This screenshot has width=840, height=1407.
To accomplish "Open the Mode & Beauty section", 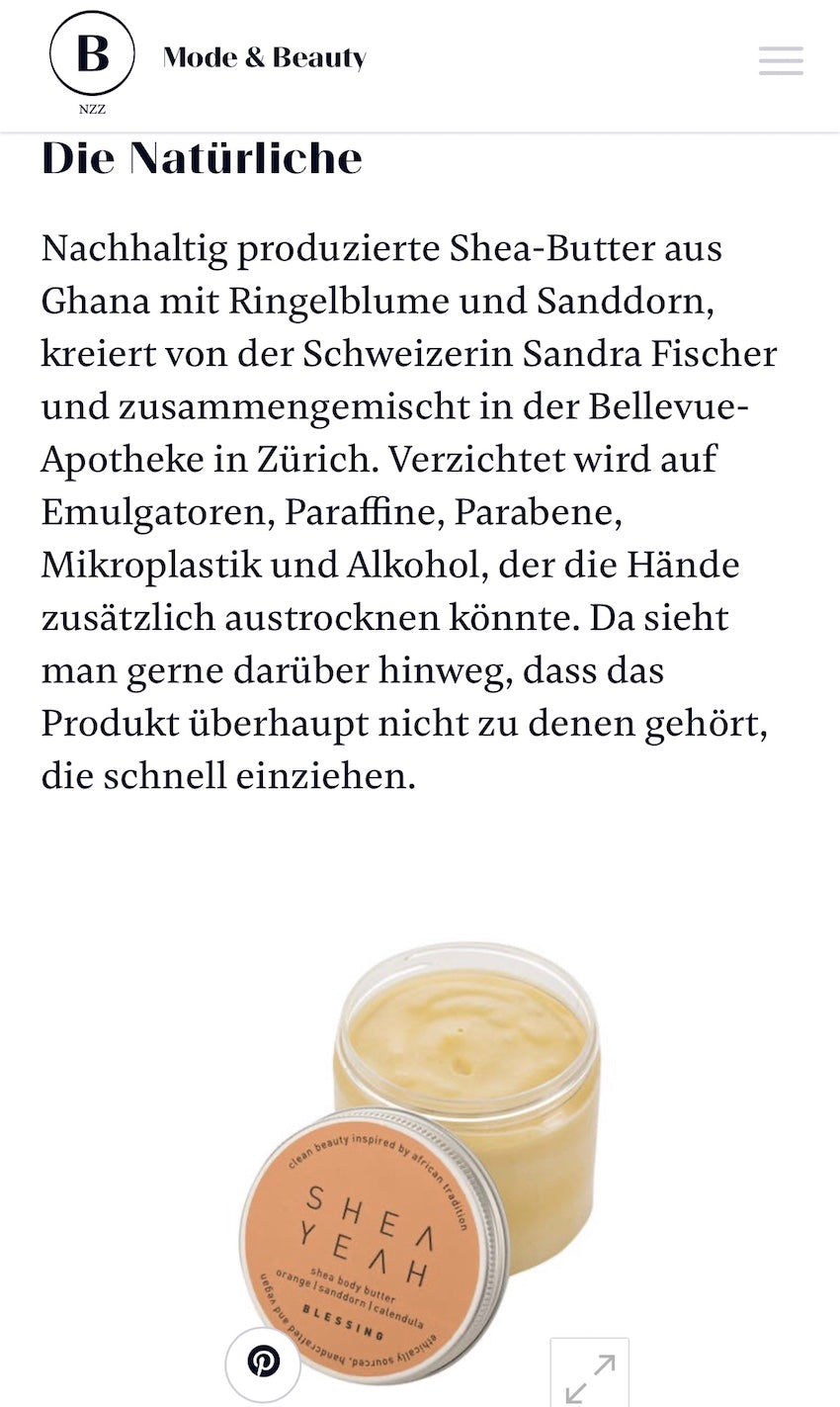I will [x=265, y=58].
